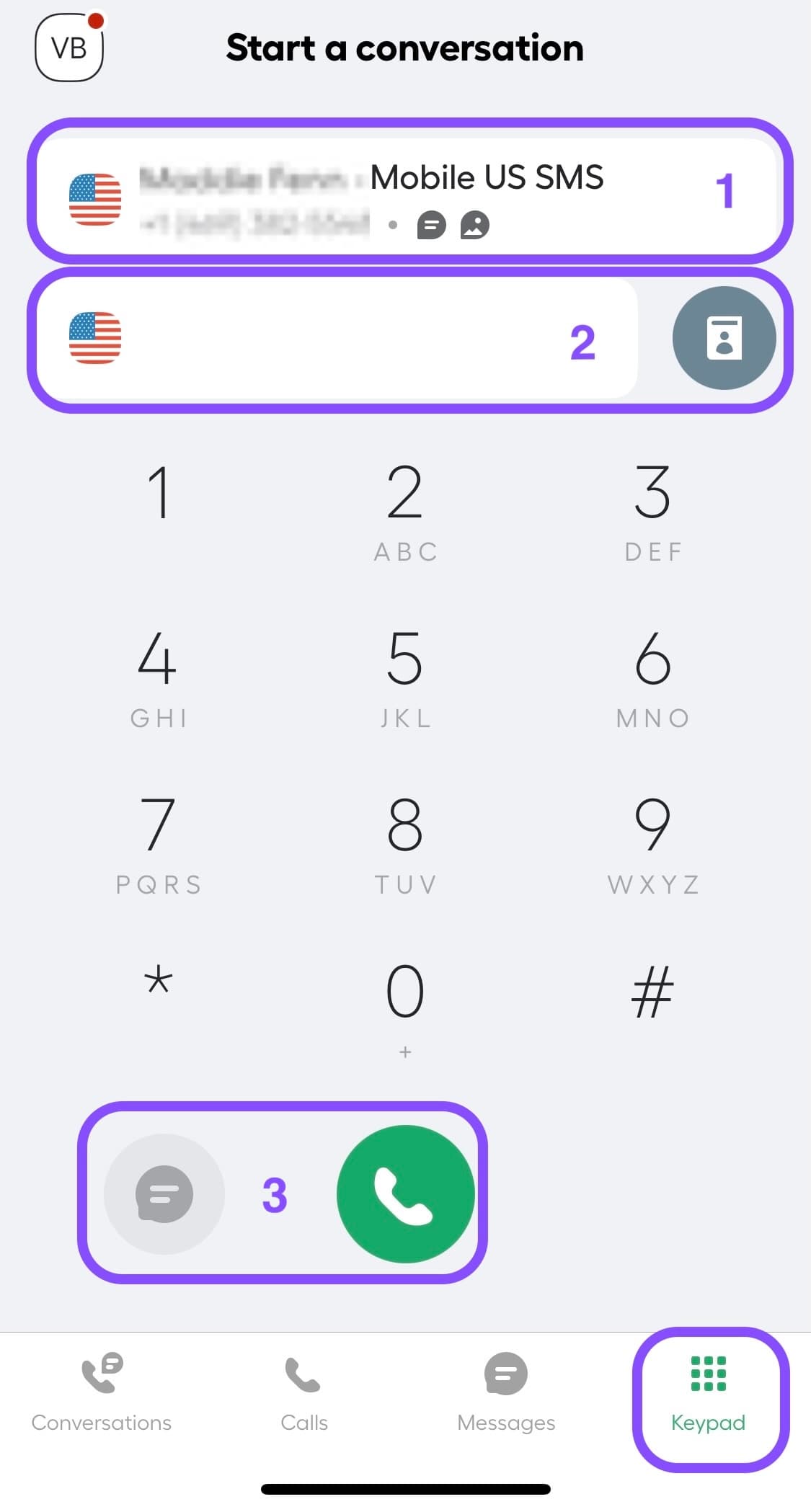This screenshot has width=811, height=1512.
Task: Tap the contact card icon on the suggested contact
Action: 473,224
